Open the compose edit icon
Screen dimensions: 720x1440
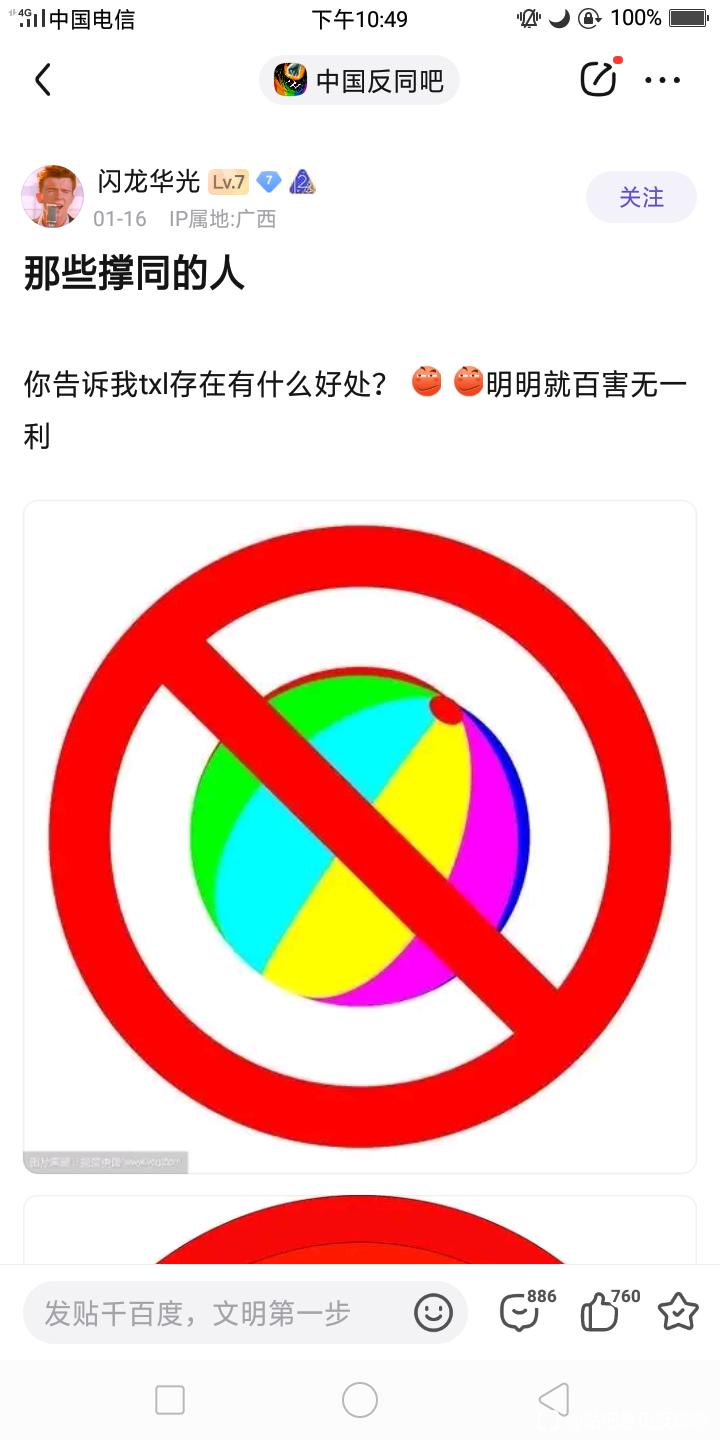pyautogui.click(x=598, y=80)
